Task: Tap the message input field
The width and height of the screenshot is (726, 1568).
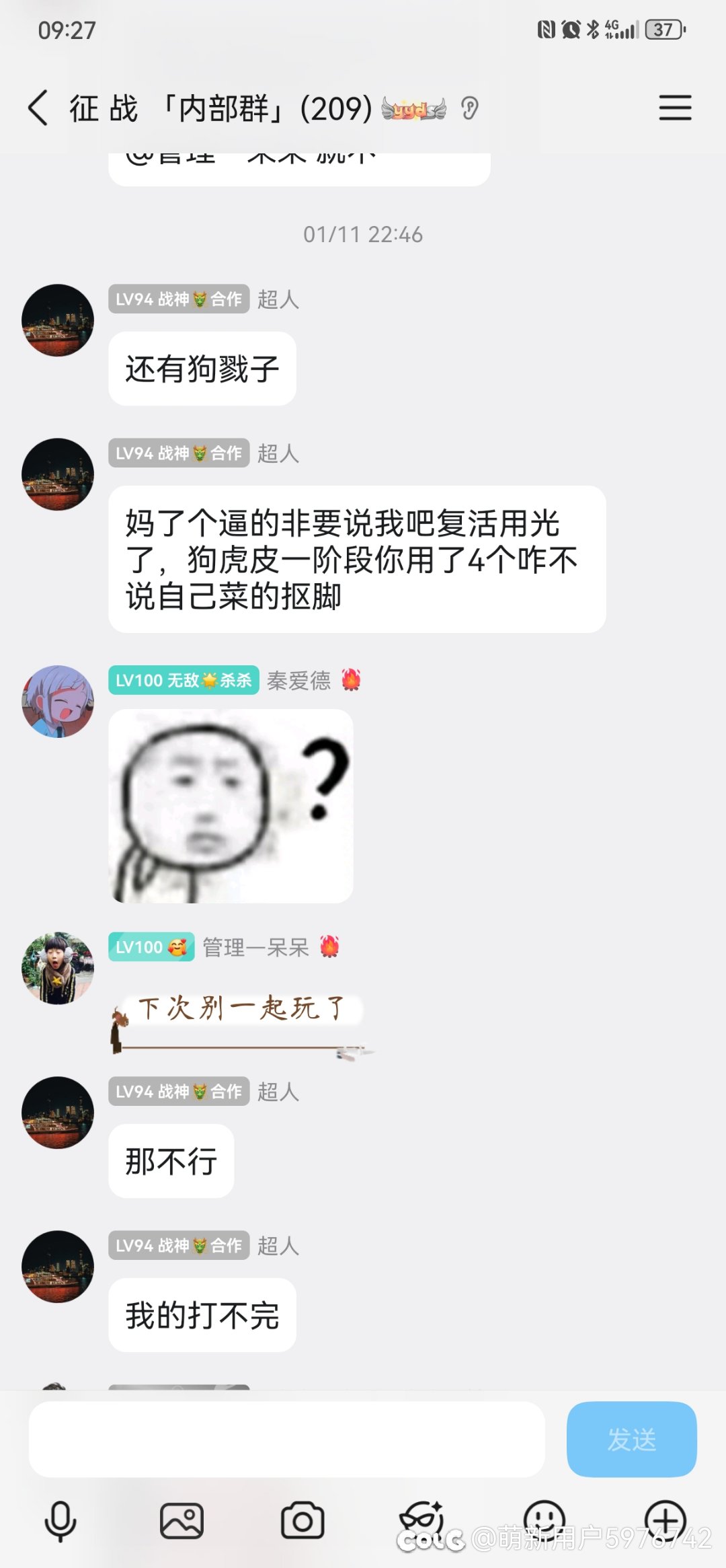Action: tap(286, 1440)
